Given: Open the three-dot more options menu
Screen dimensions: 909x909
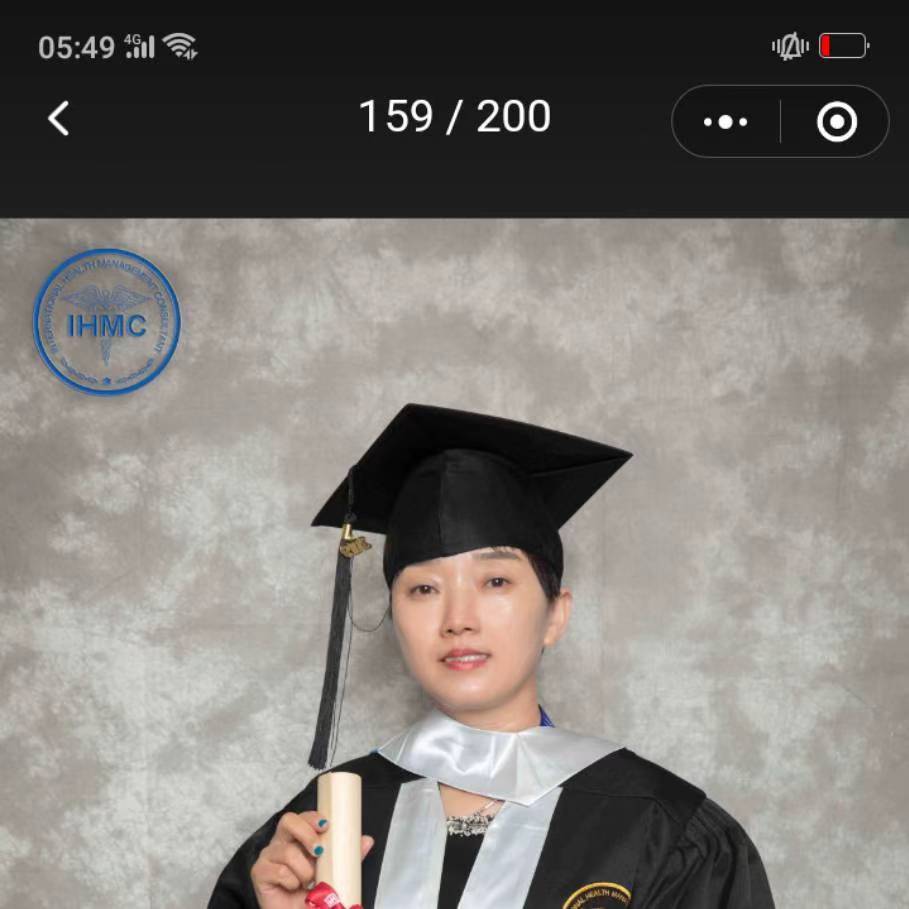Looking at the screenshot, I should pos(726,122).
